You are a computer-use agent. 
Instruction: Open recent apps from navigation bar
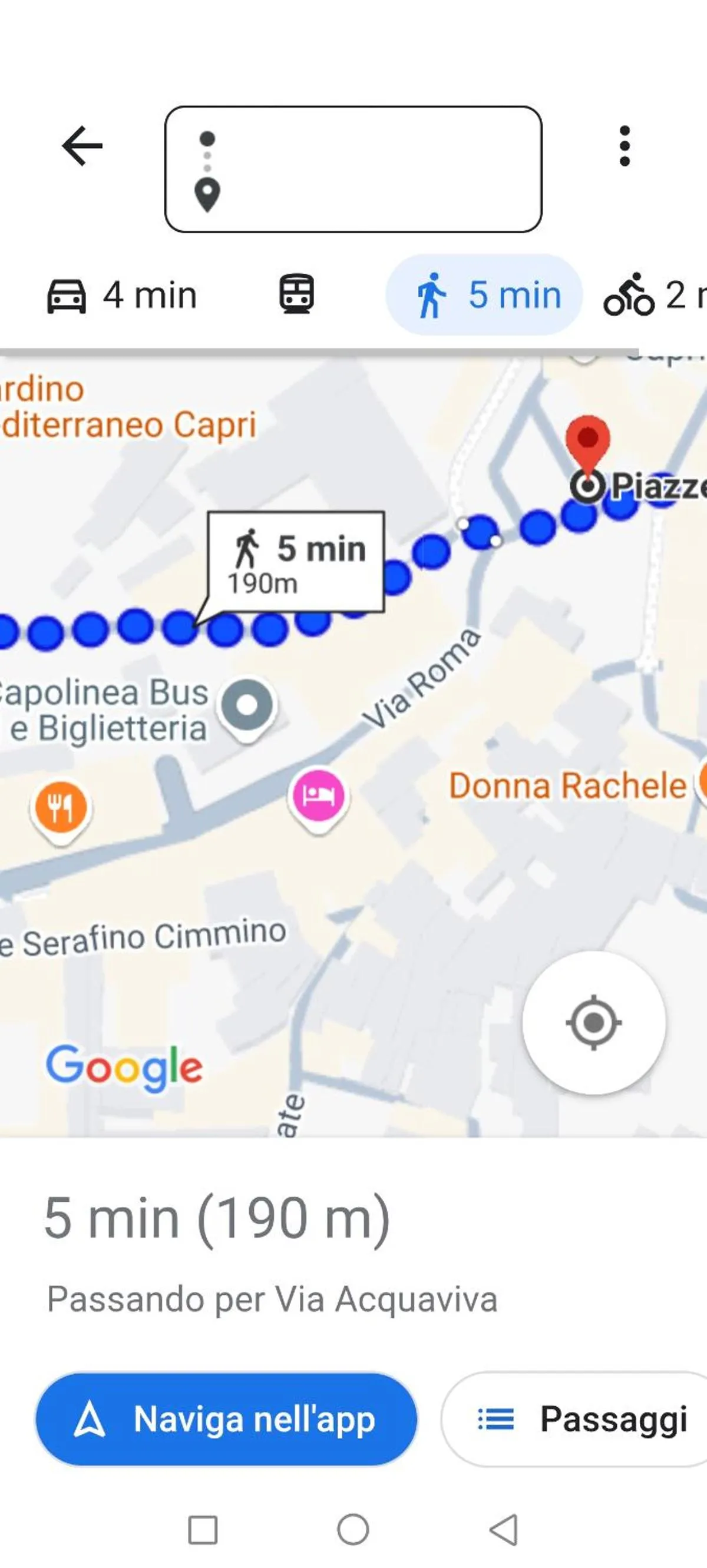pyautogui.click(x=203, y=1530)
